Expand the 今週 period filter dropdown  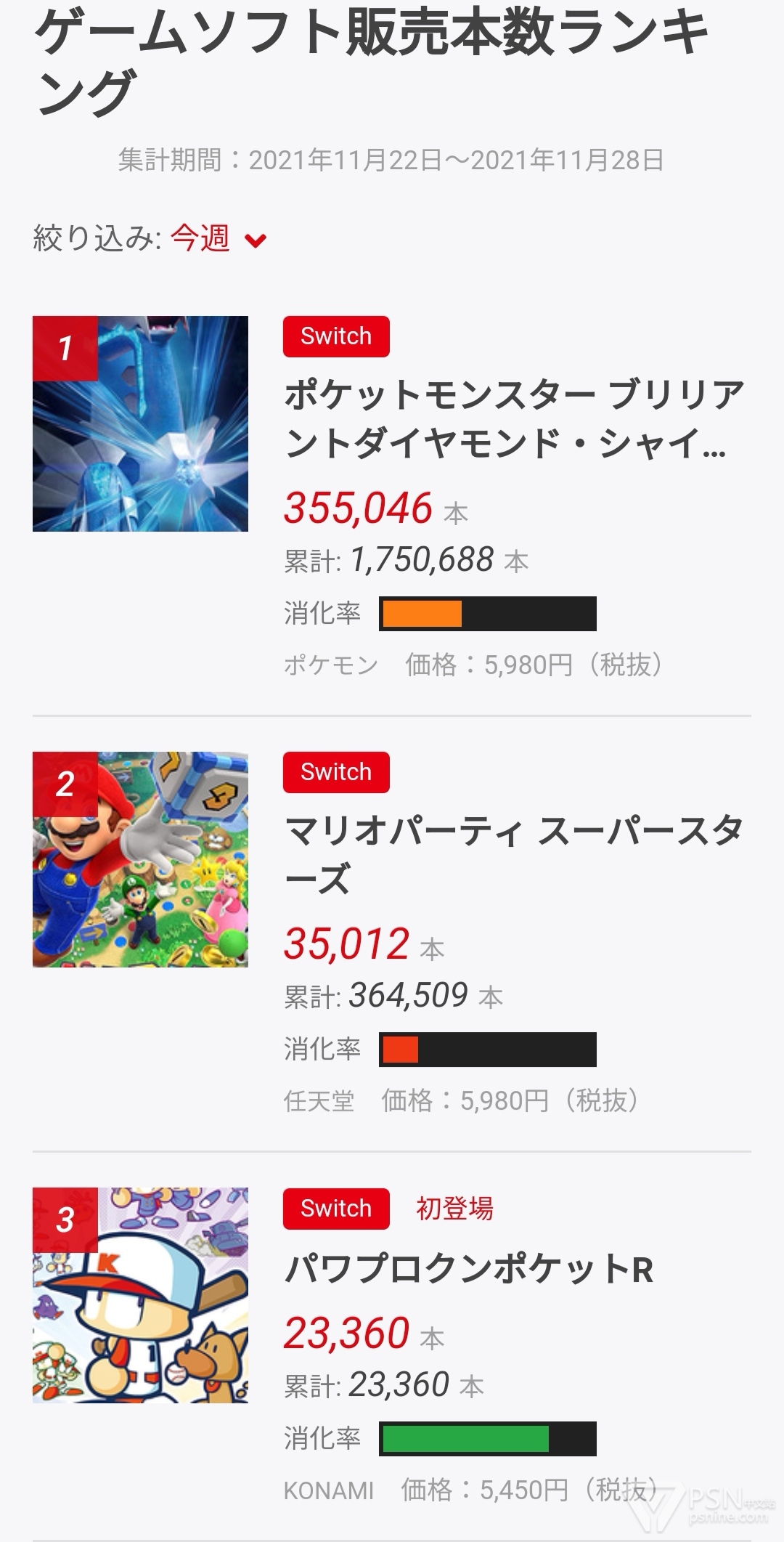218,239
